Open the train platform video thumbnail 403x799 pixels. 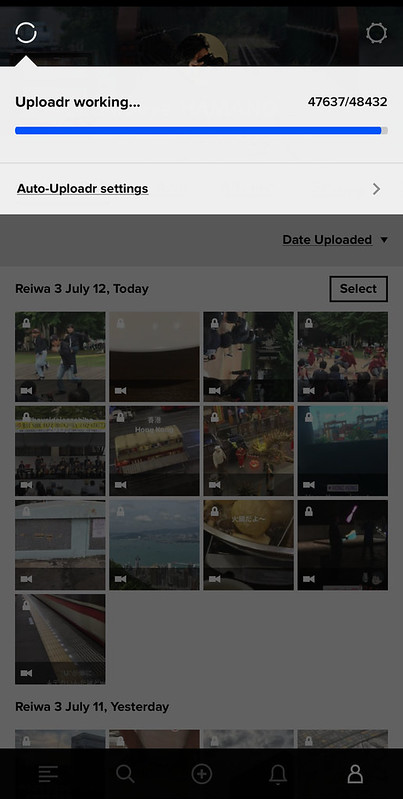pyautogui.click(x=60, y=639)
